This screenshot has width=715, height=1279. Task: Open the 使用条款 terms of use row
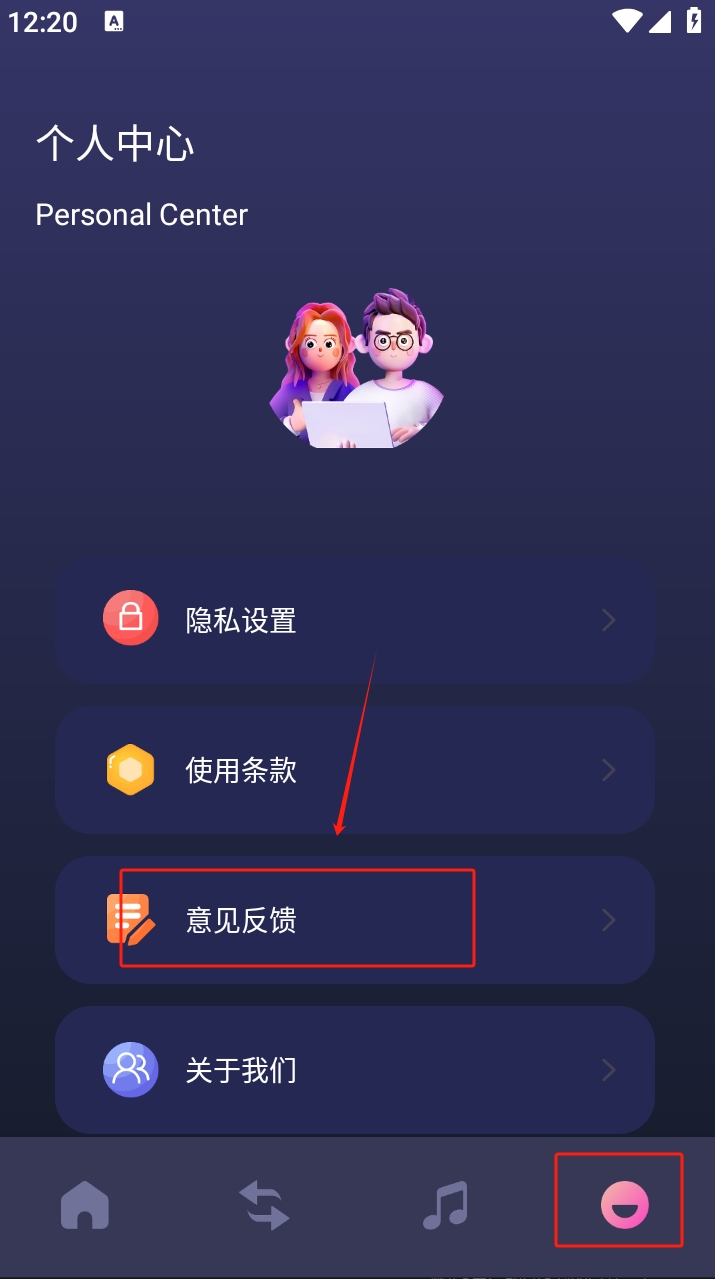pyautogui.click(x=355, y=770)
